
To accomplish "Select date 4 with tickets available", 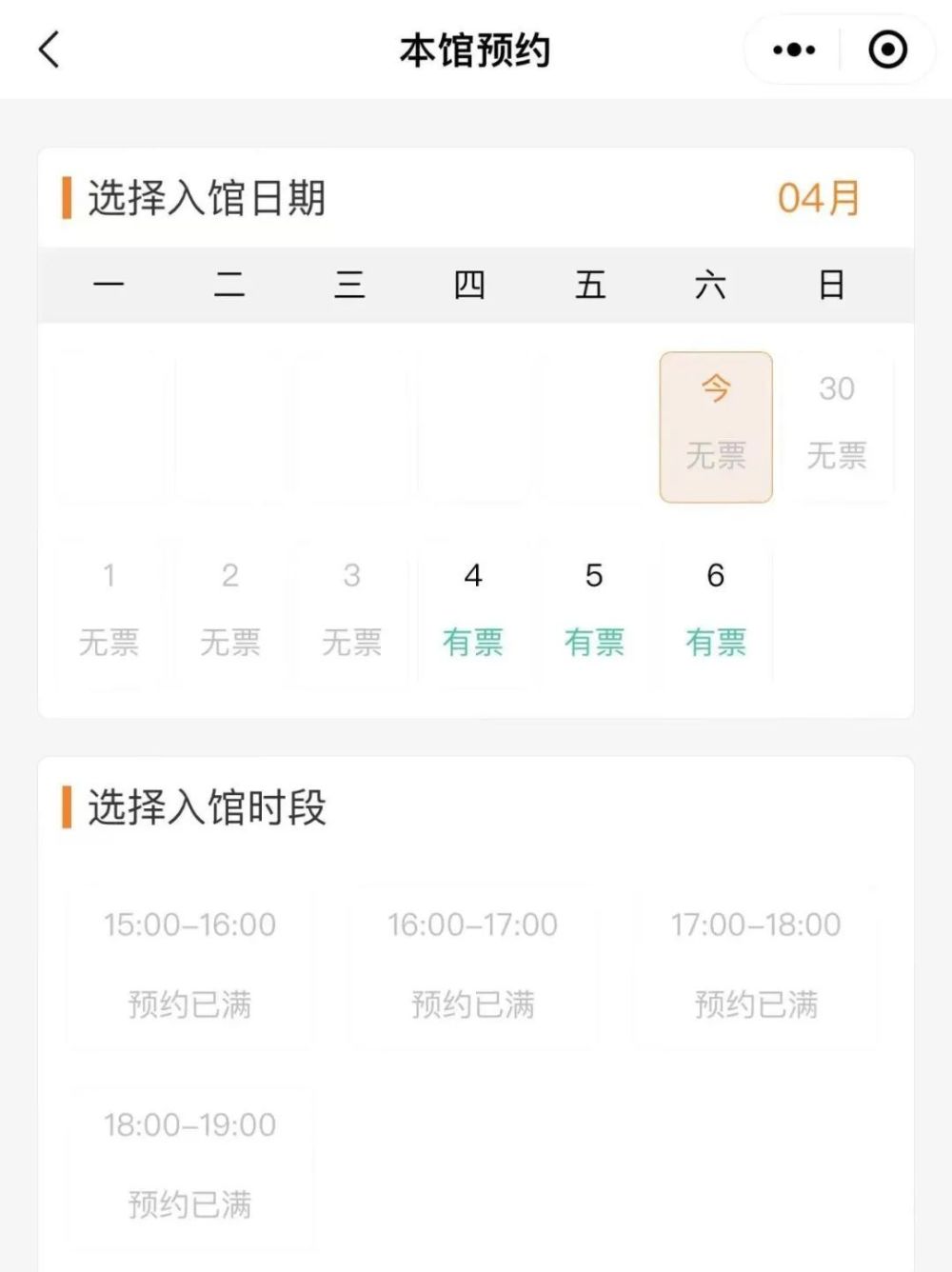I will coord(473,611).
